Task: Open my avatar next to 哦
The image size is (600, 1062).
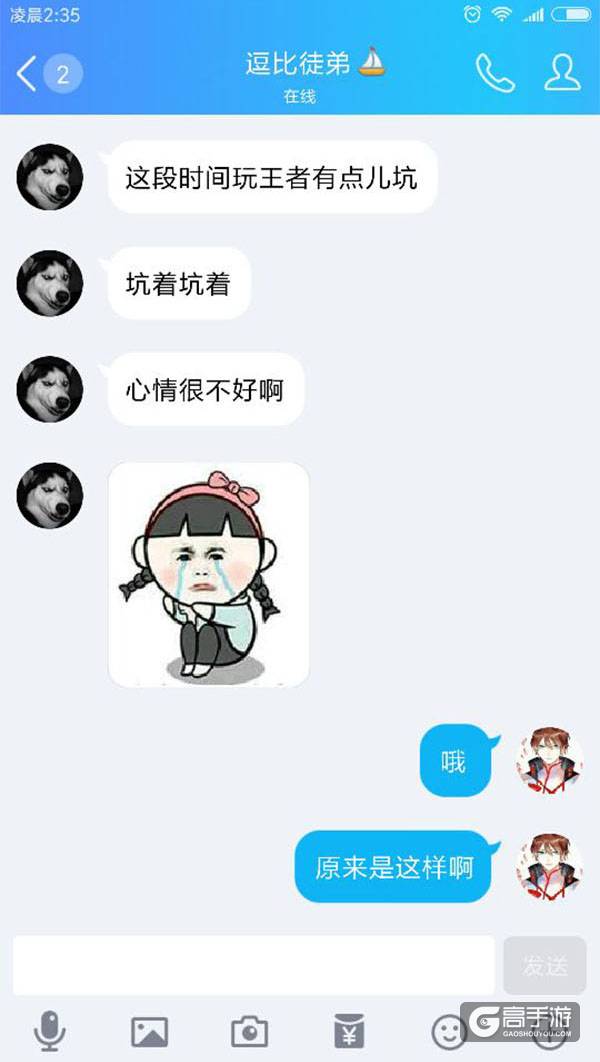Action: pos(549,761)
